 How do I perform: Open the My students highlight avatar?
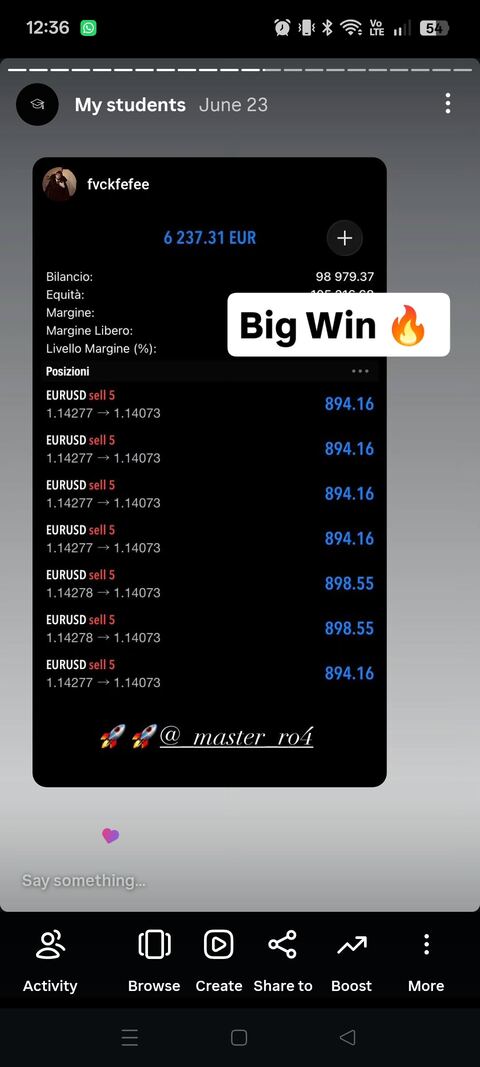[x=37, y=104]
